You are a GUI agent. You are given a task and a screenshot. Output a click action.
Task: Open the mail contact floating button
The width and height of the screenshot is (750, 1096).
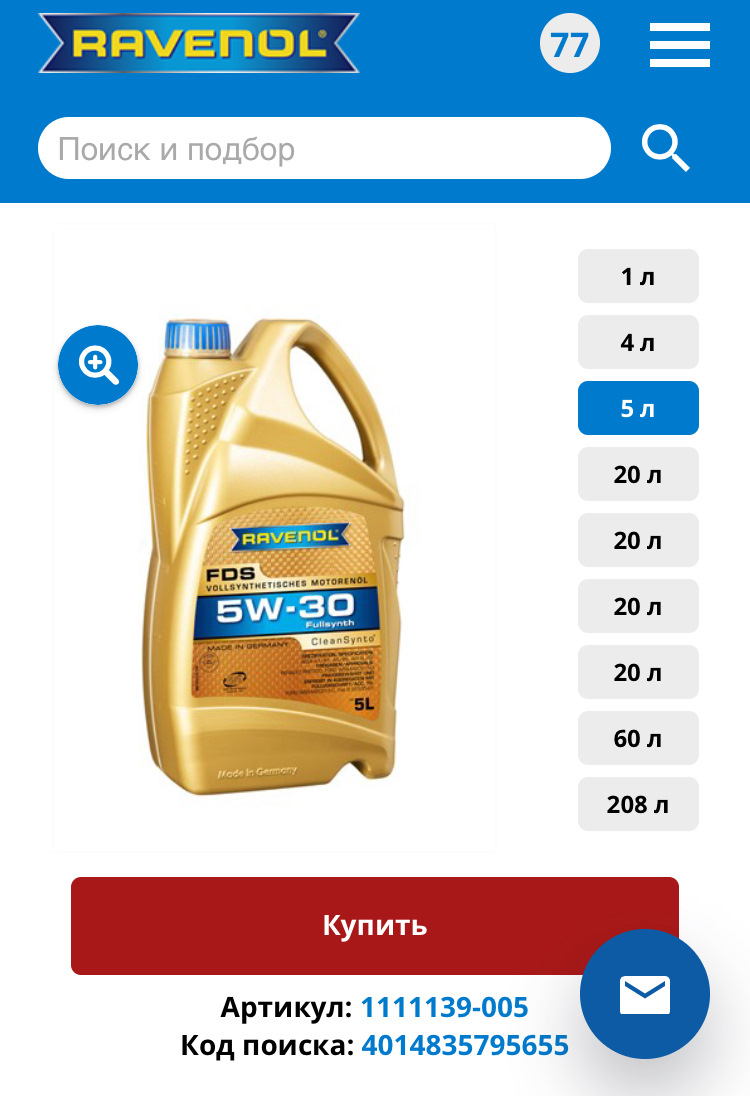click(x=645, y=994)
